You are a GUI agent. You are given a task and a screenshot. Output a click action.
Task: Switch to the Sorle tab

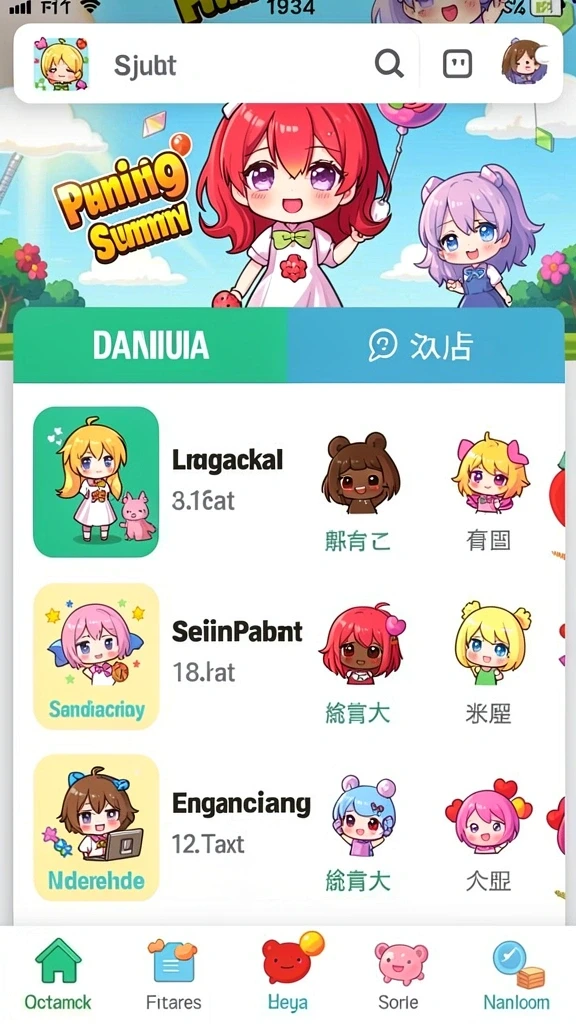tap(400, 974)
